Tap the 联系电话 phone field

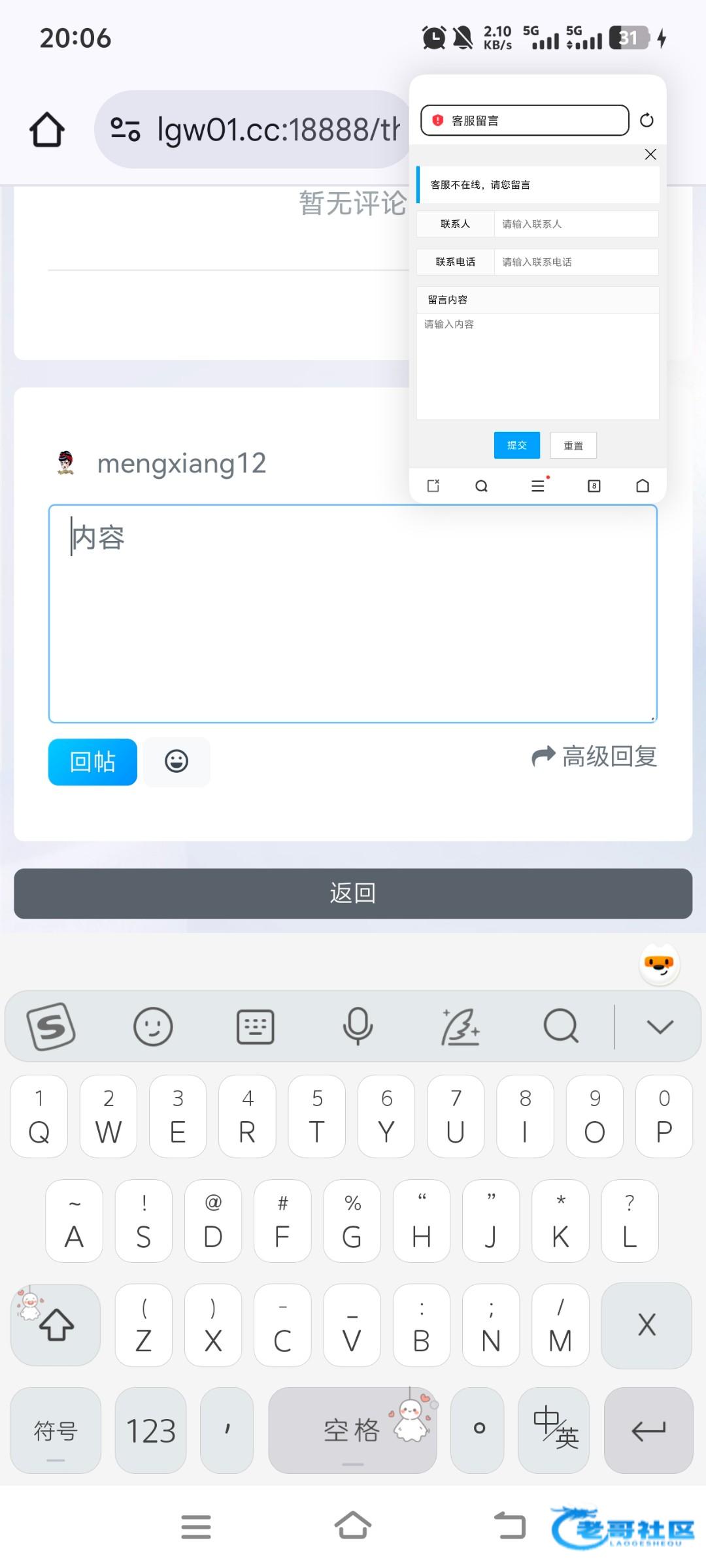point(575,262)
